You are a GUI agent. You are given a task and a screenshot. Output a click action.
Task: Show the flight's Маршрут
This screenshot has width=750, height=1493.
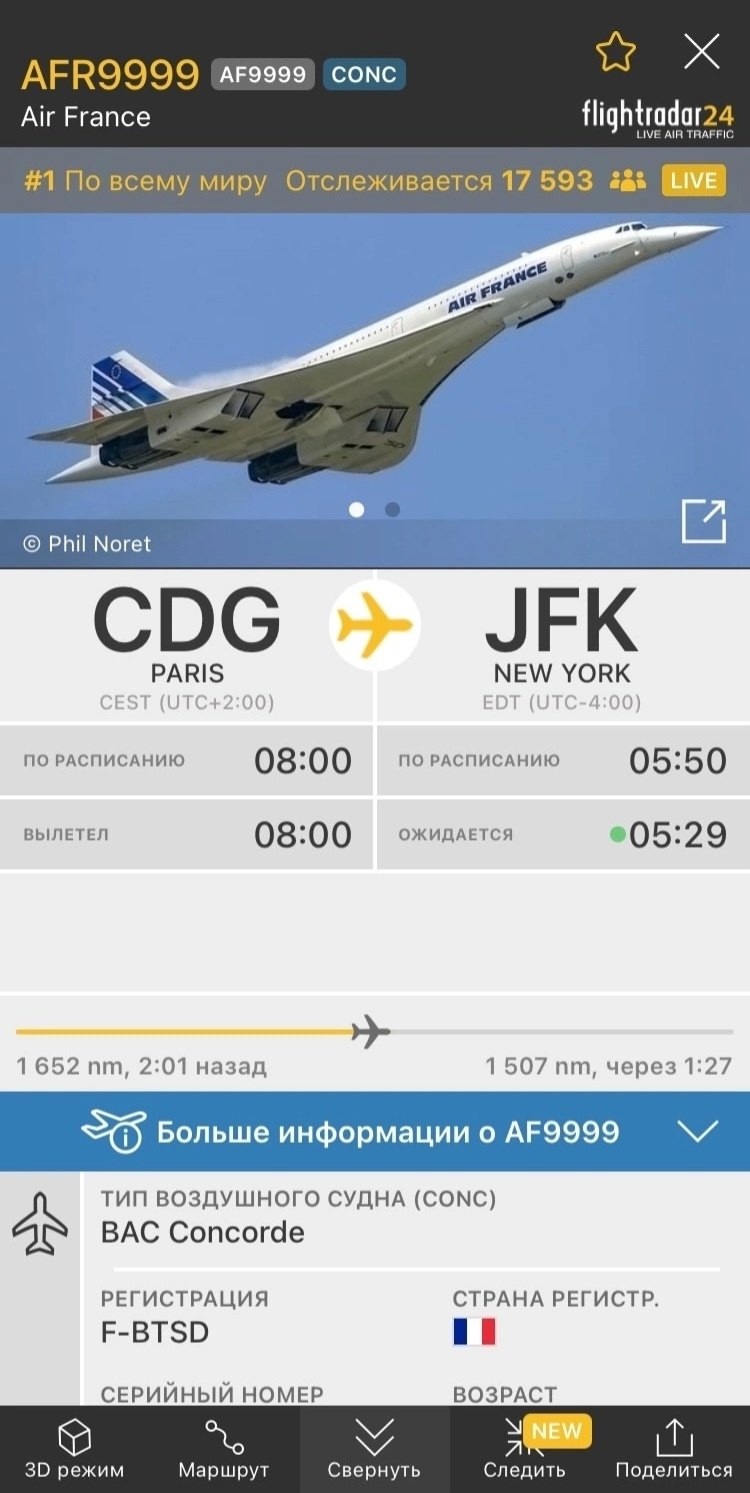(x=224, y=1449)
